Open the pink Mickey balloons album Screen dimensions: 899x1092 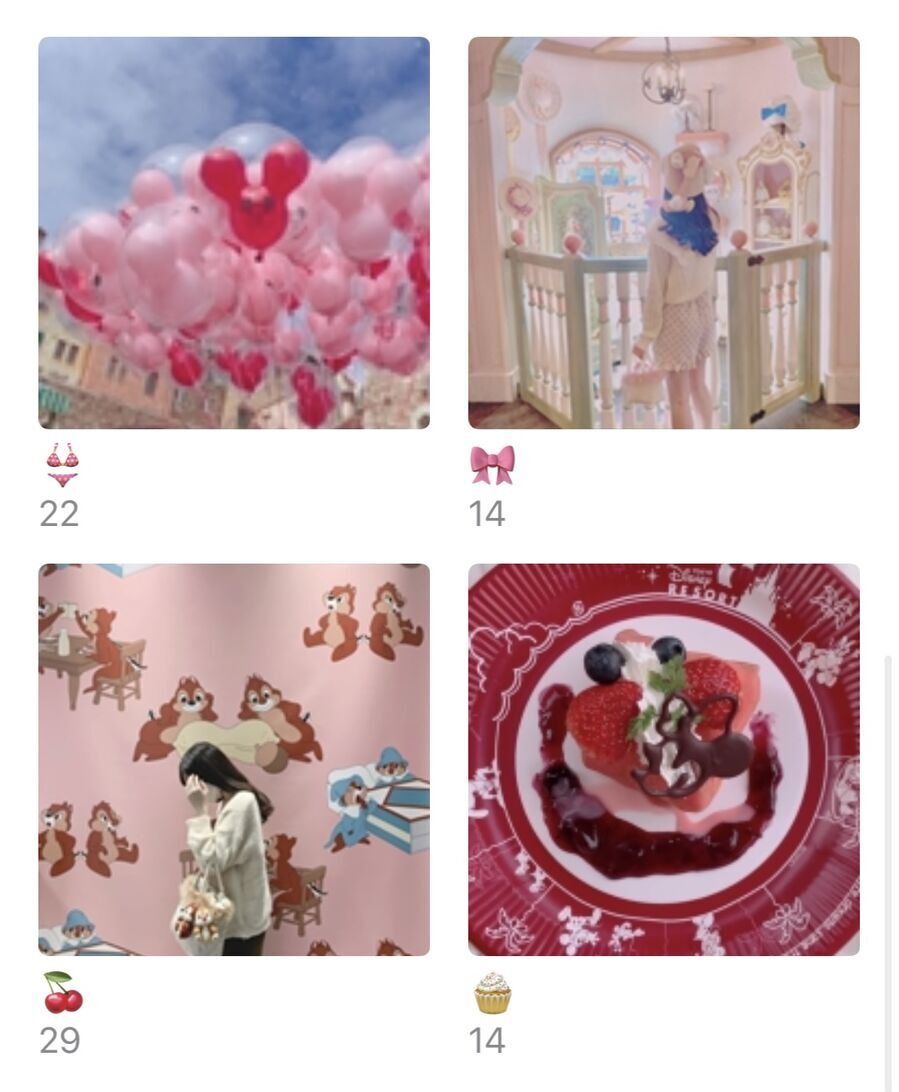click(x=234, y=233)
